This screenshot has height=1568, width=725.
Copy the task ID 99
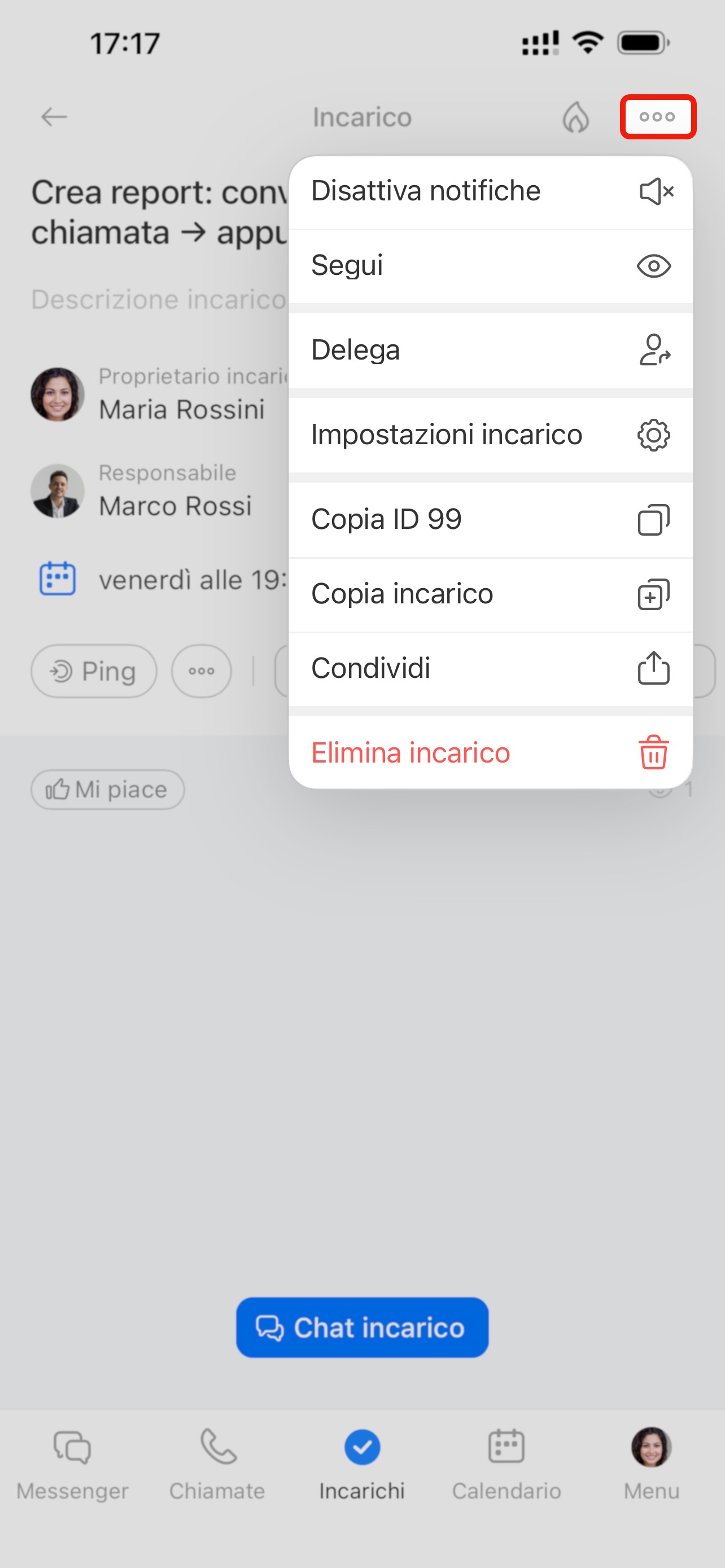[490, 520]
